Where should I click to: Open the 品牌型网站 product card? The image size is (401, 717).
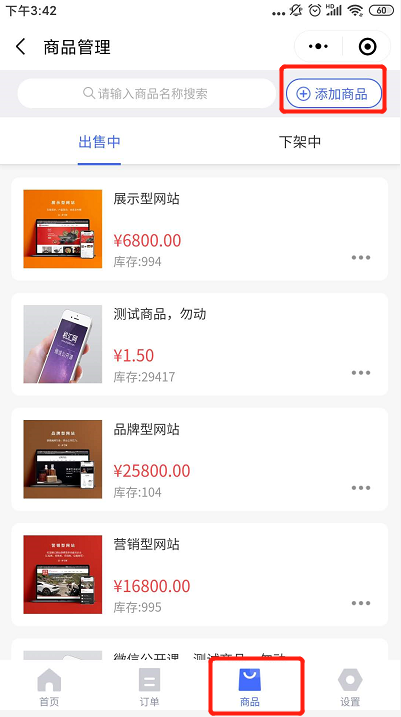199,459
